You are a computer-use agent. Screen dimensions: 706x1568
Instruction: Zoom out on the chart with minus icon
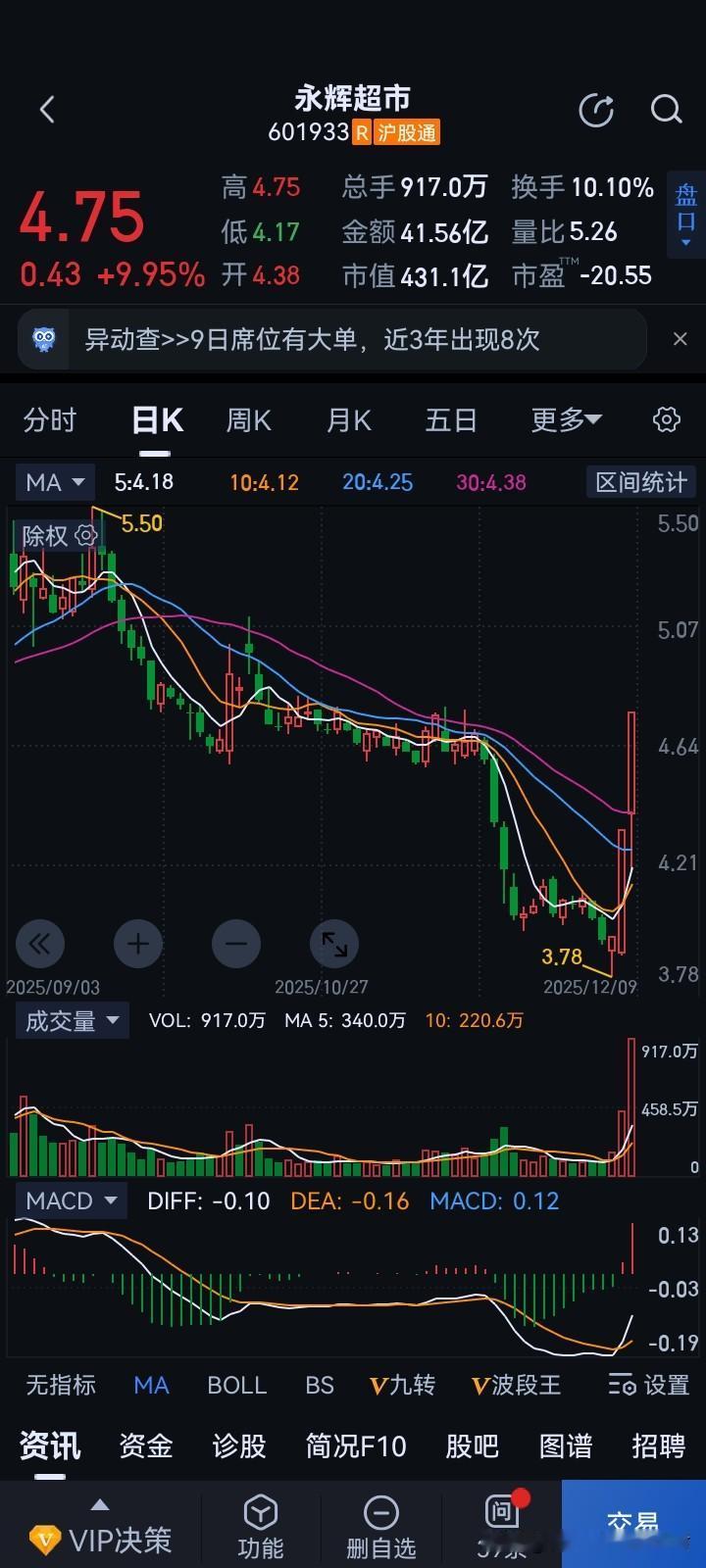[x=235, y=943]
